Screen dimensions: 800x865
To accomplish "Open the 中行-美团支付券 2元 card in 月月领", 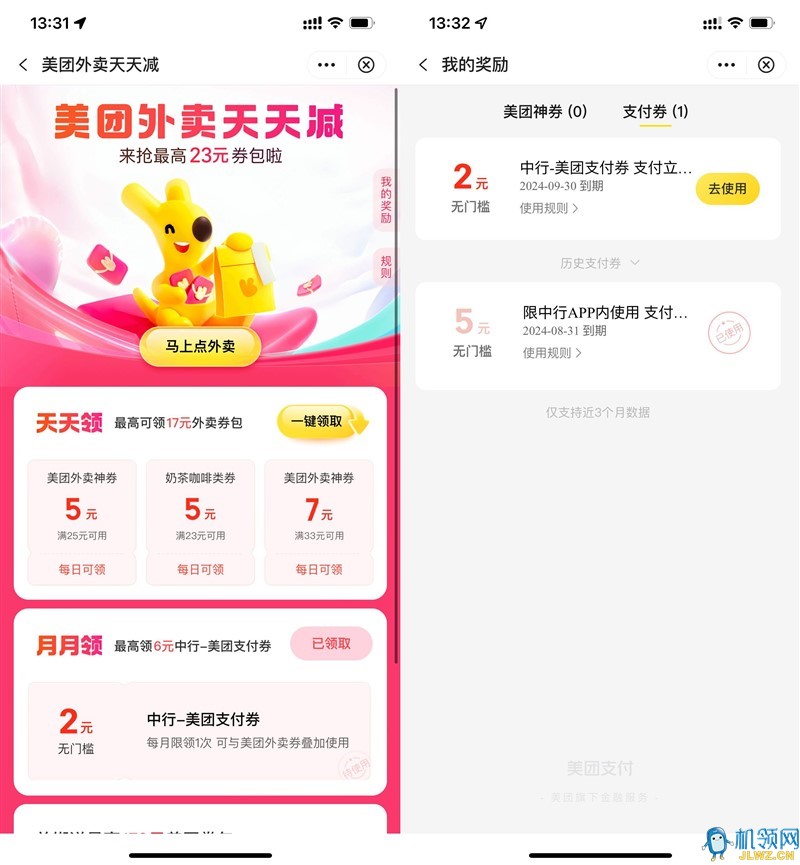I will pos(199,731).
